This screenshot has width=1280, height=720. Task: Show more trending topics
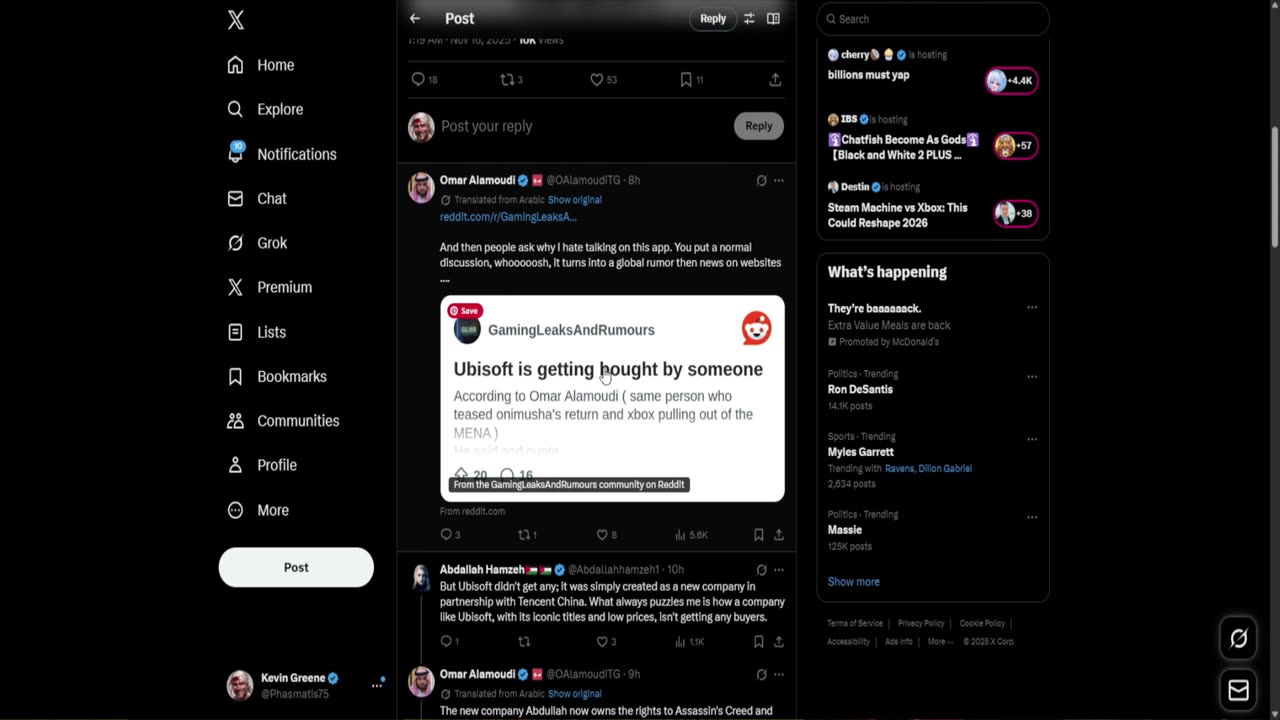(x=853, y=581)
